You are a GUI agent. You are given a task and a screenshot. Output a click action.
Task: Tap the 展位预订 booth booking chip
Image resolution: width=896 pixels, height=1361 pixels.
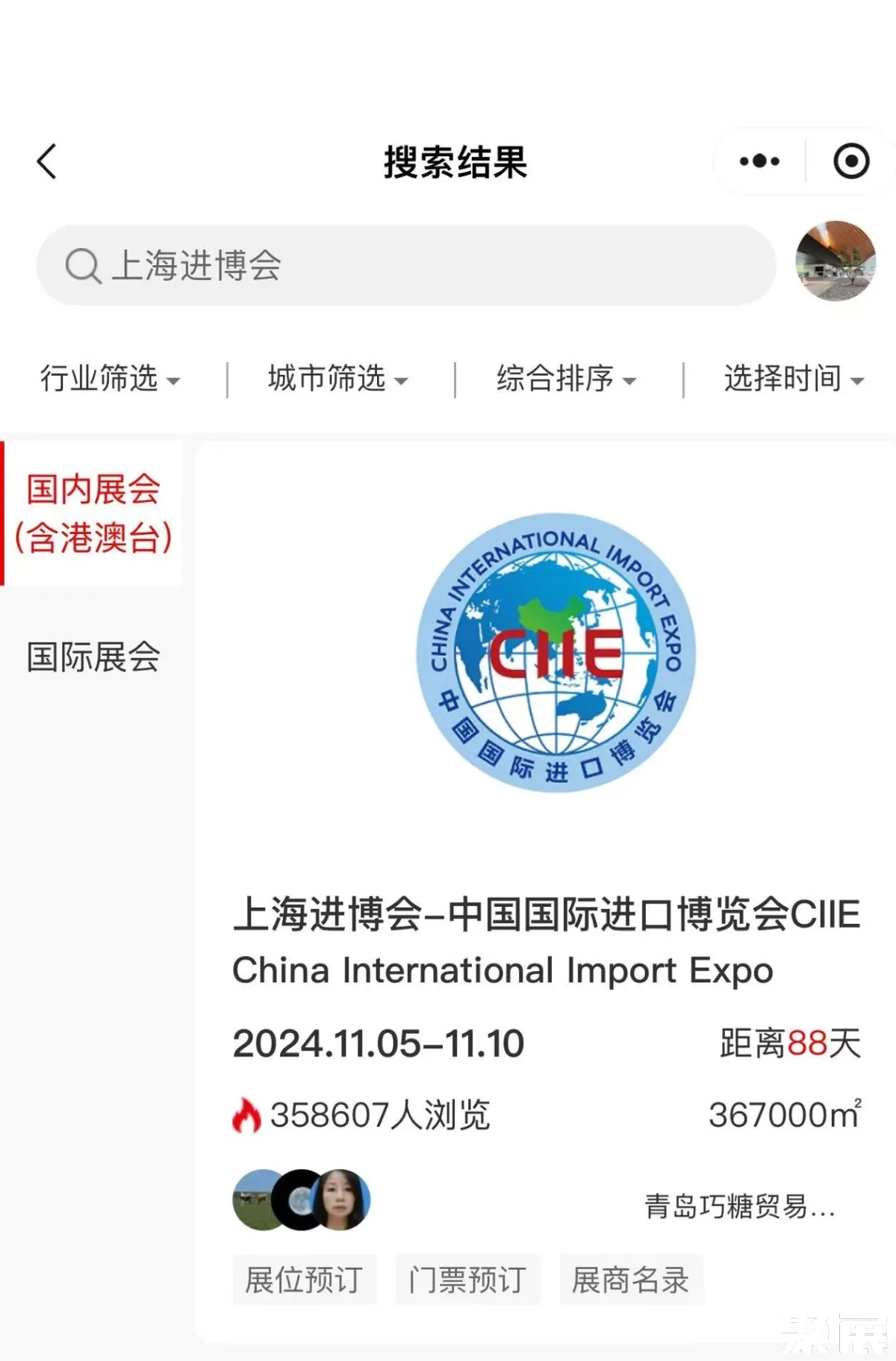[x=304, y=1280]
